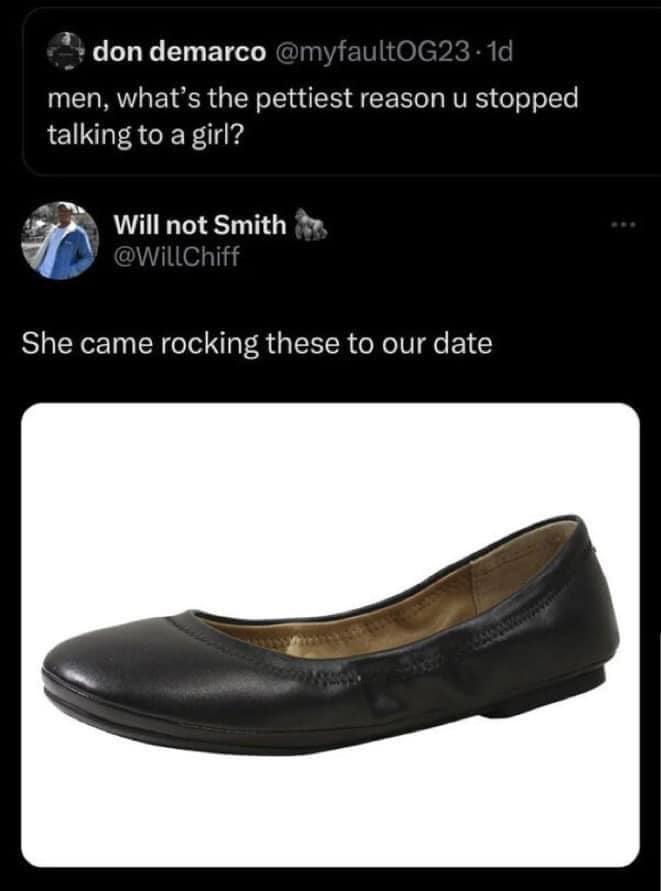661x891 pixels.
Task: Open the tweet's three-dot overflow menu
Action: [x=625, y=227]
